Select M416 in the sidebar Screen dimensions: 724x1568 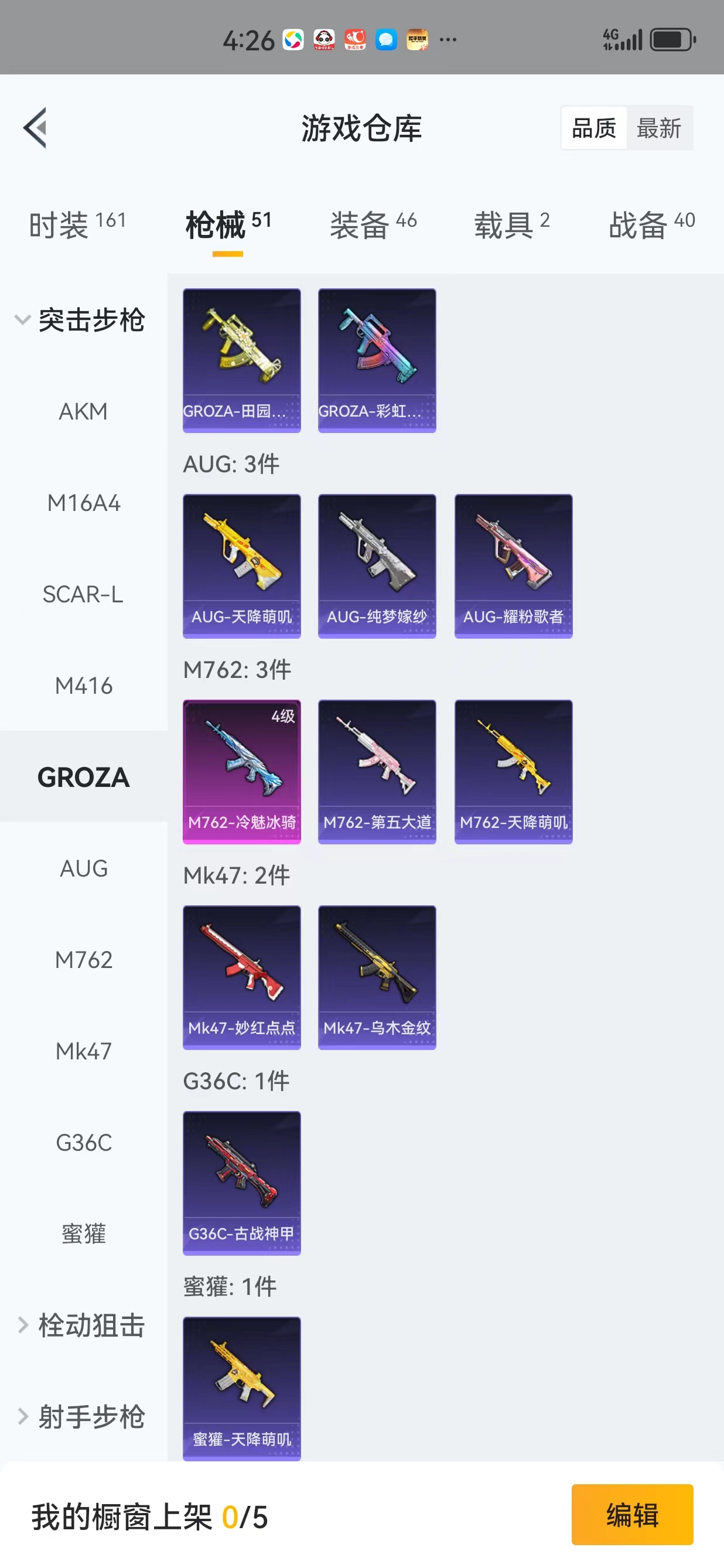83,686
